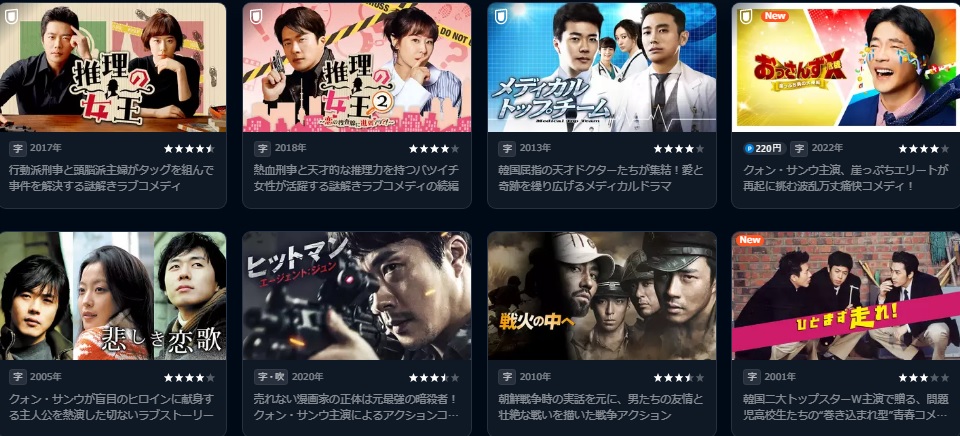
Task: Open the おっさんずX 2022 card
Action: point(845,68)
